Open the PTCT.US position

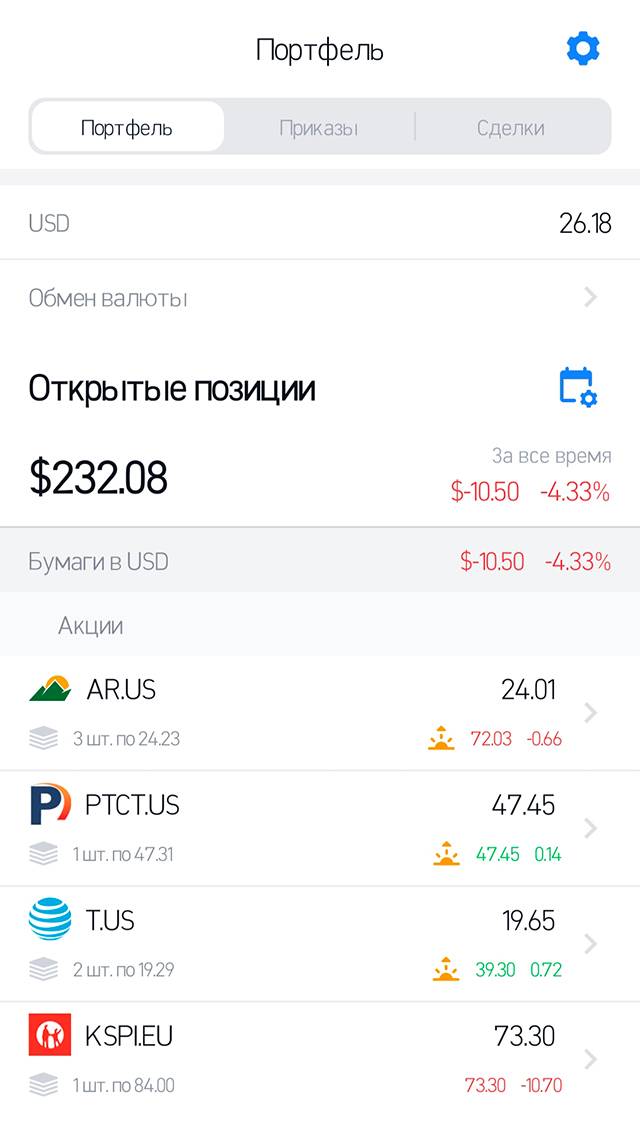pyautogui.click(x=320, y=829)
